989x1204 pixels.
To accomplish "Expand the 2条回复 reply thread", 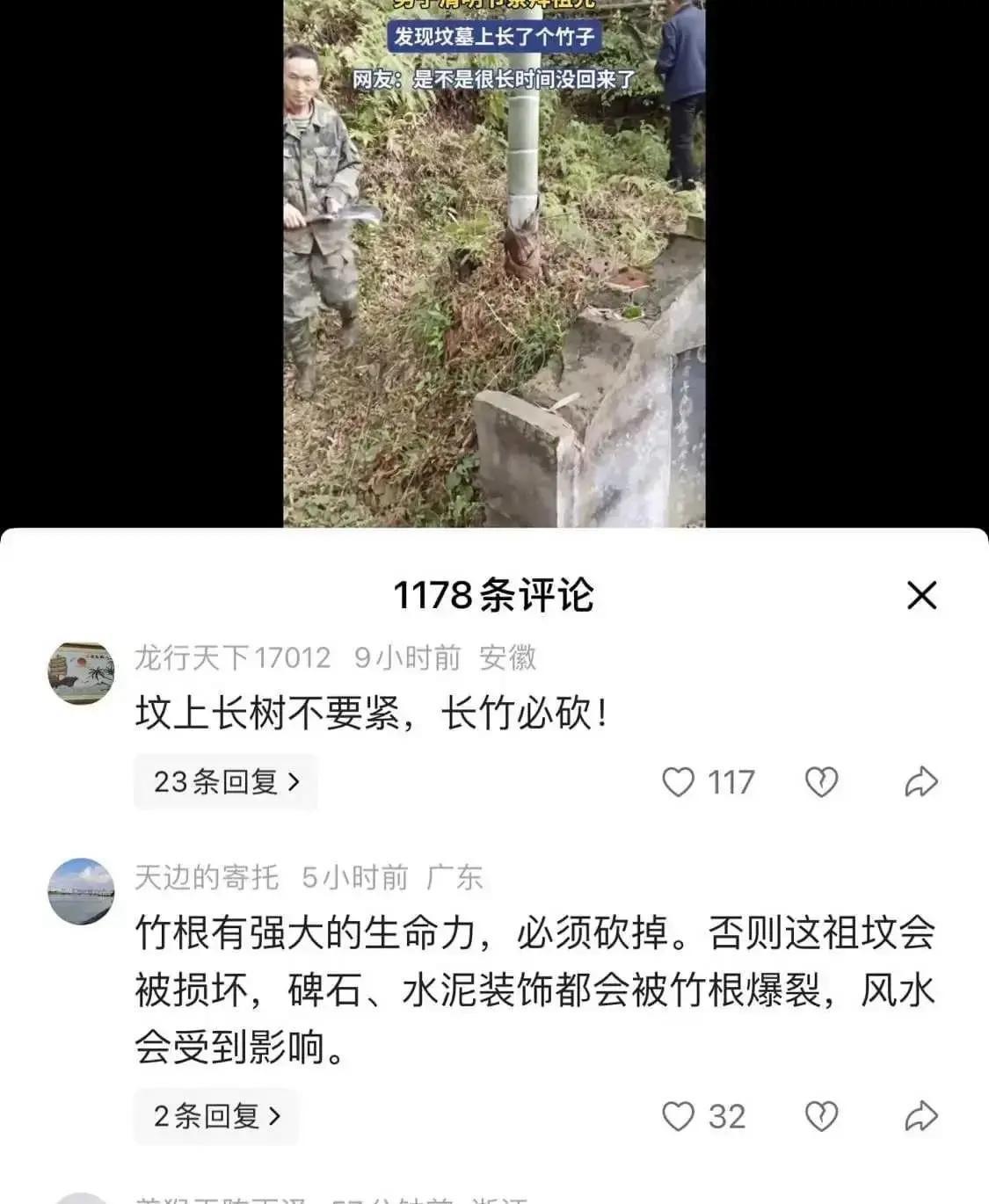I will [x=216, y=1116].
